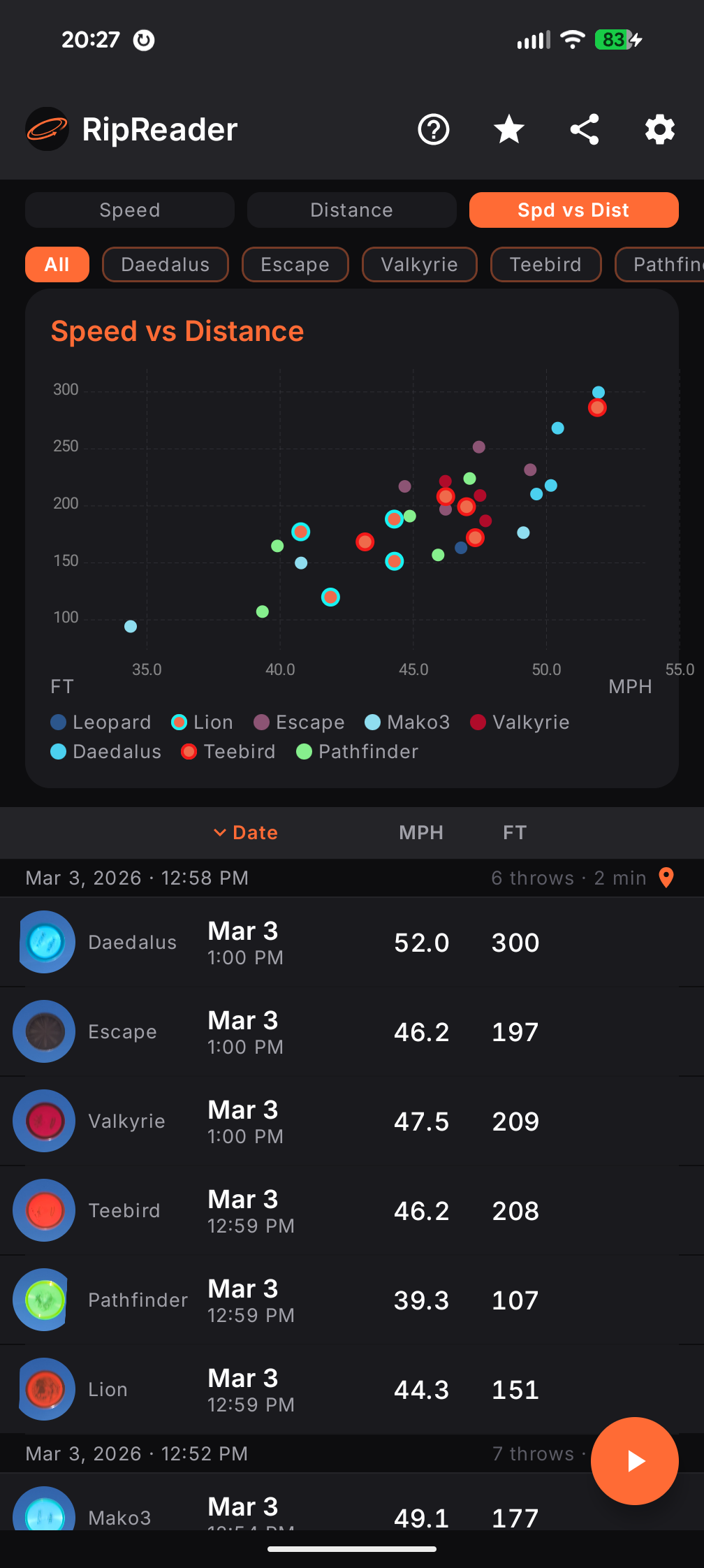Tap the highest point on the scatter chart
This screenshot has height=1568, width=704.
[x=597, y=391]
